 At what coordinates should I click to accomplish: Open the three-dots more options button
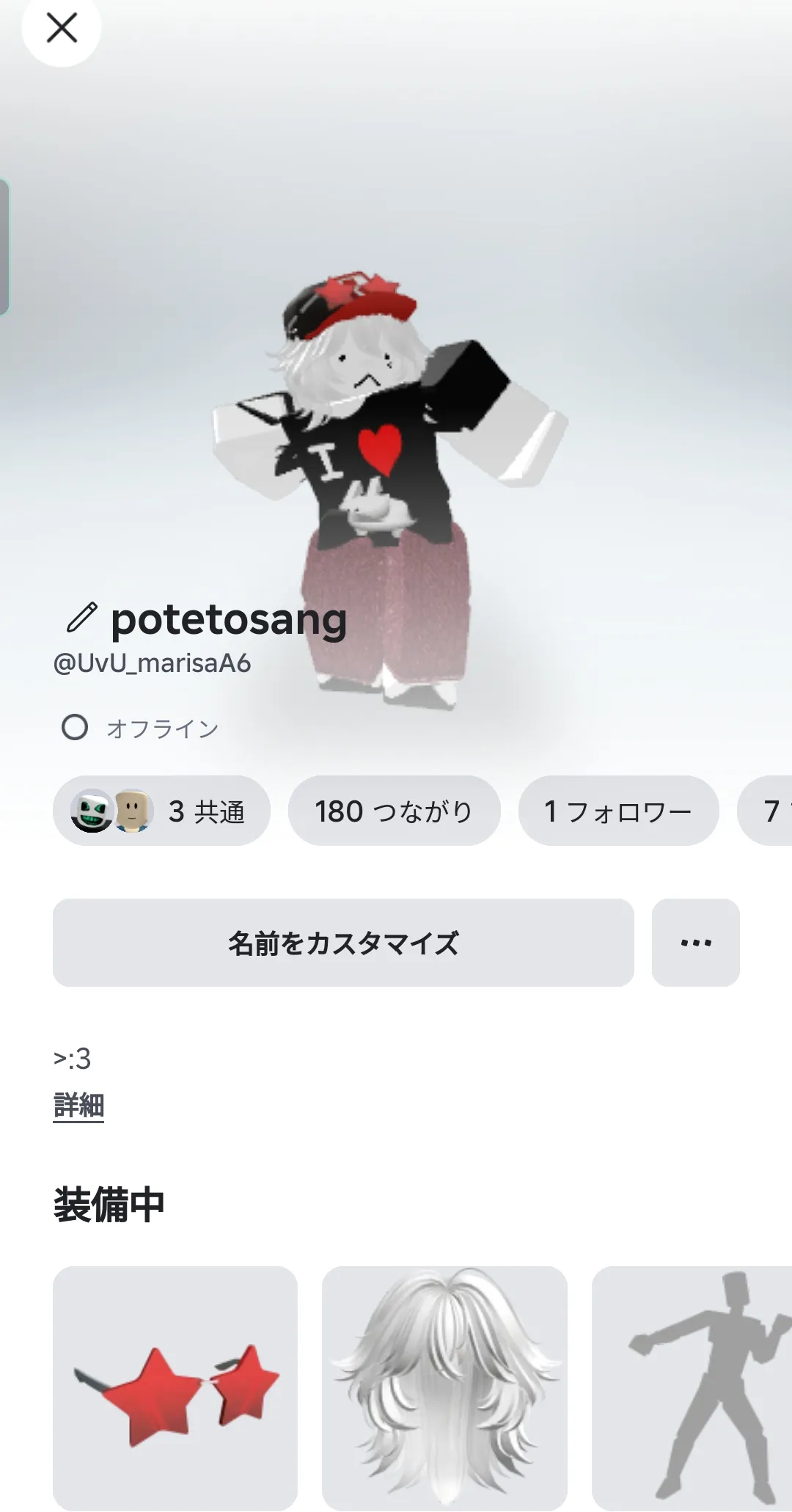(696, 943)
